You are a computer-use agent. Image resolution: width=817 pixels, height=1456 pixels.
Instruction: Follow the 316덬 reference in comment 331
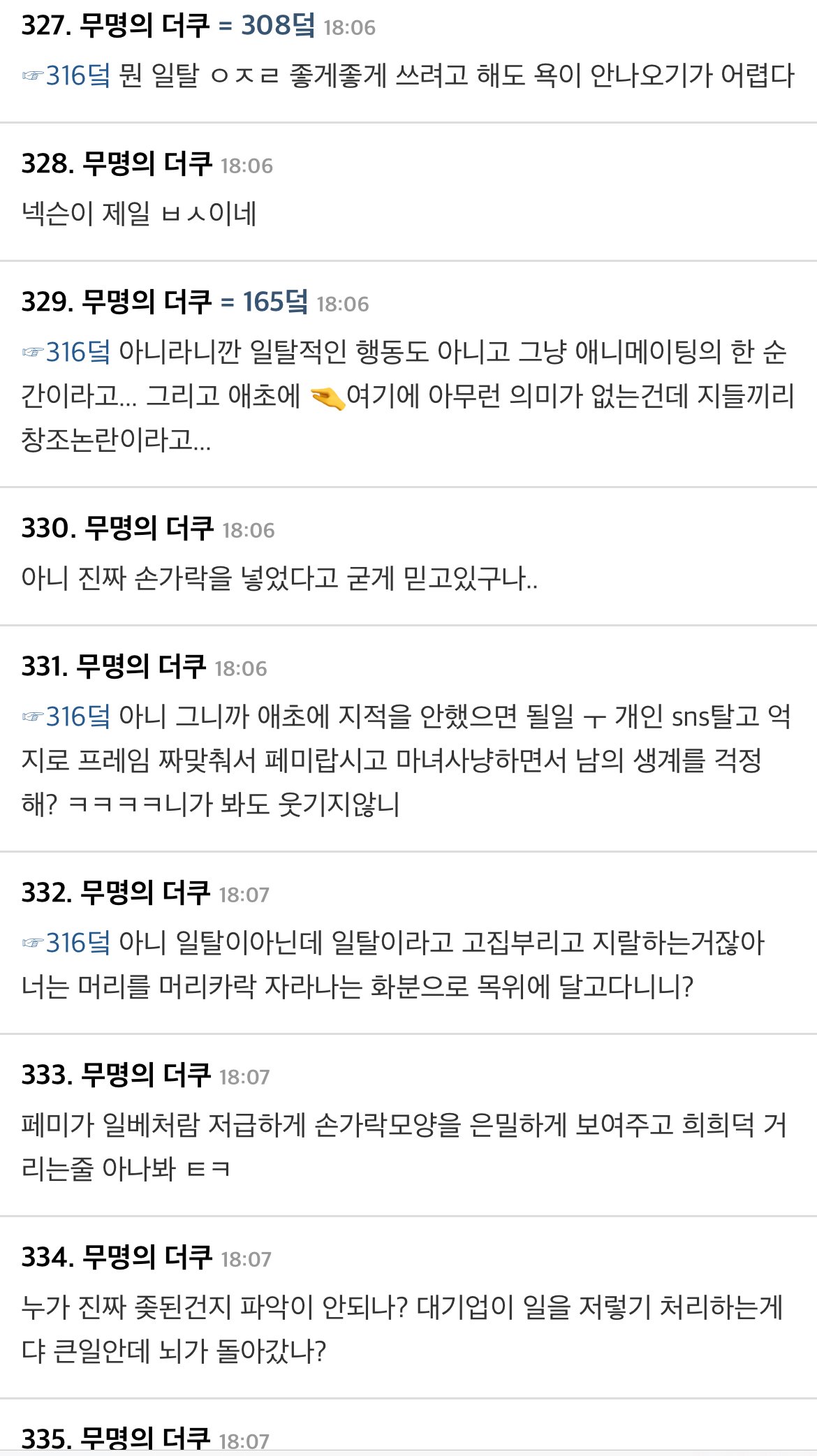tap(77, 716)
